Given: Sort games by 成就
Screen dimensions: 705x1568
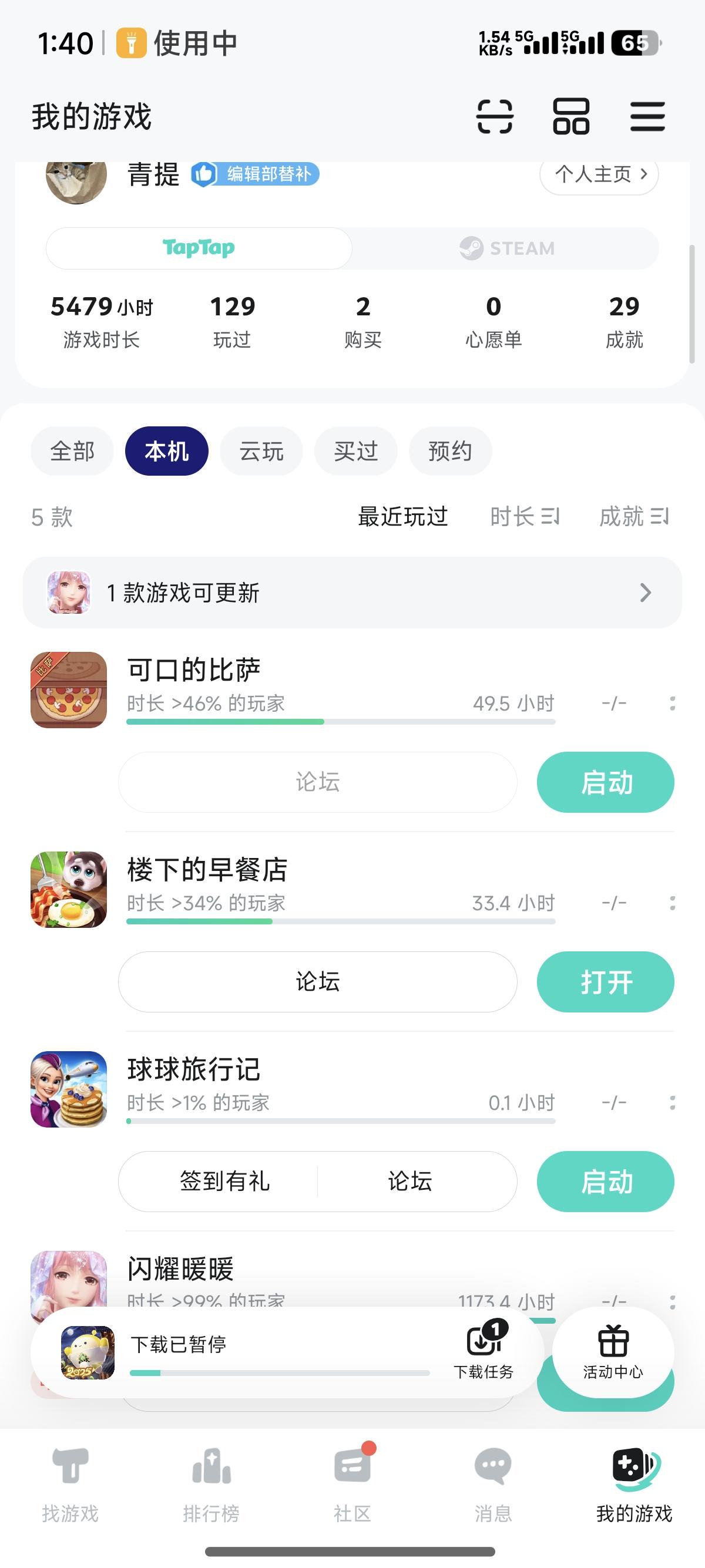Looking at the screenshot, I should click(x=633, y=517).
